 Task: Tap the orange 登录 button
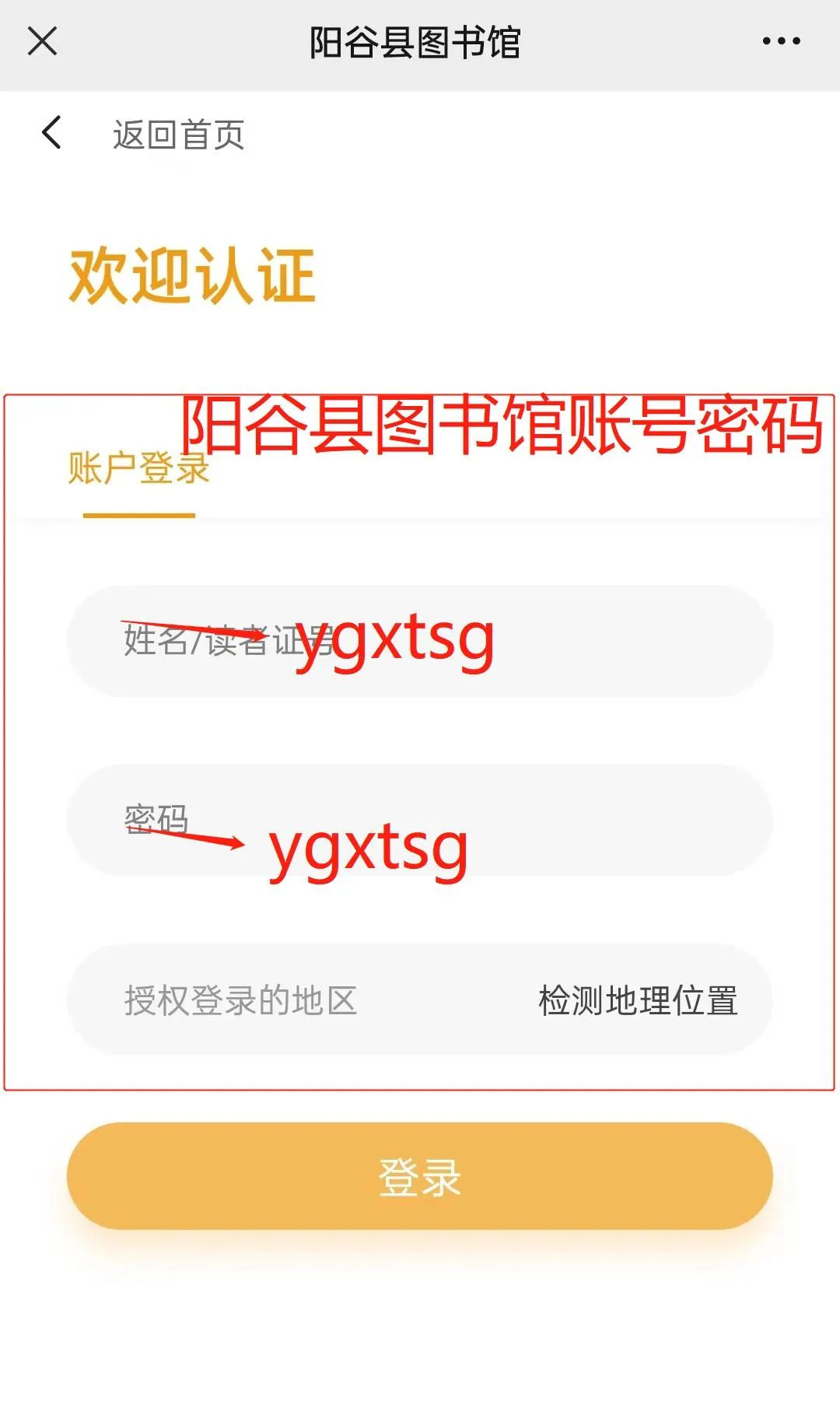[x=420, y=1175]
